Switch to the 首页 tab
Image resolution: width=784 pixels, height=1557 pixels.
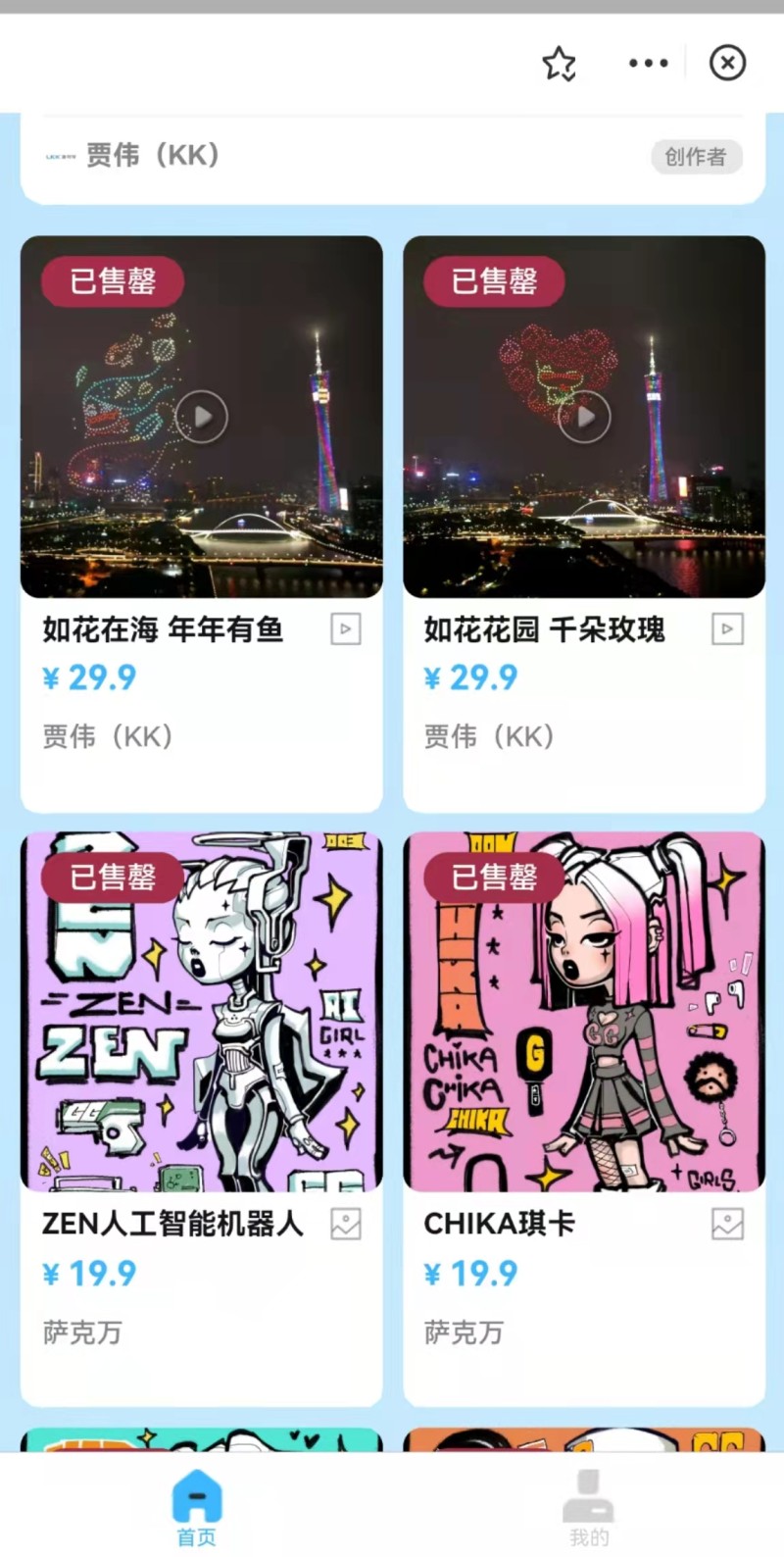(196, 1506)
